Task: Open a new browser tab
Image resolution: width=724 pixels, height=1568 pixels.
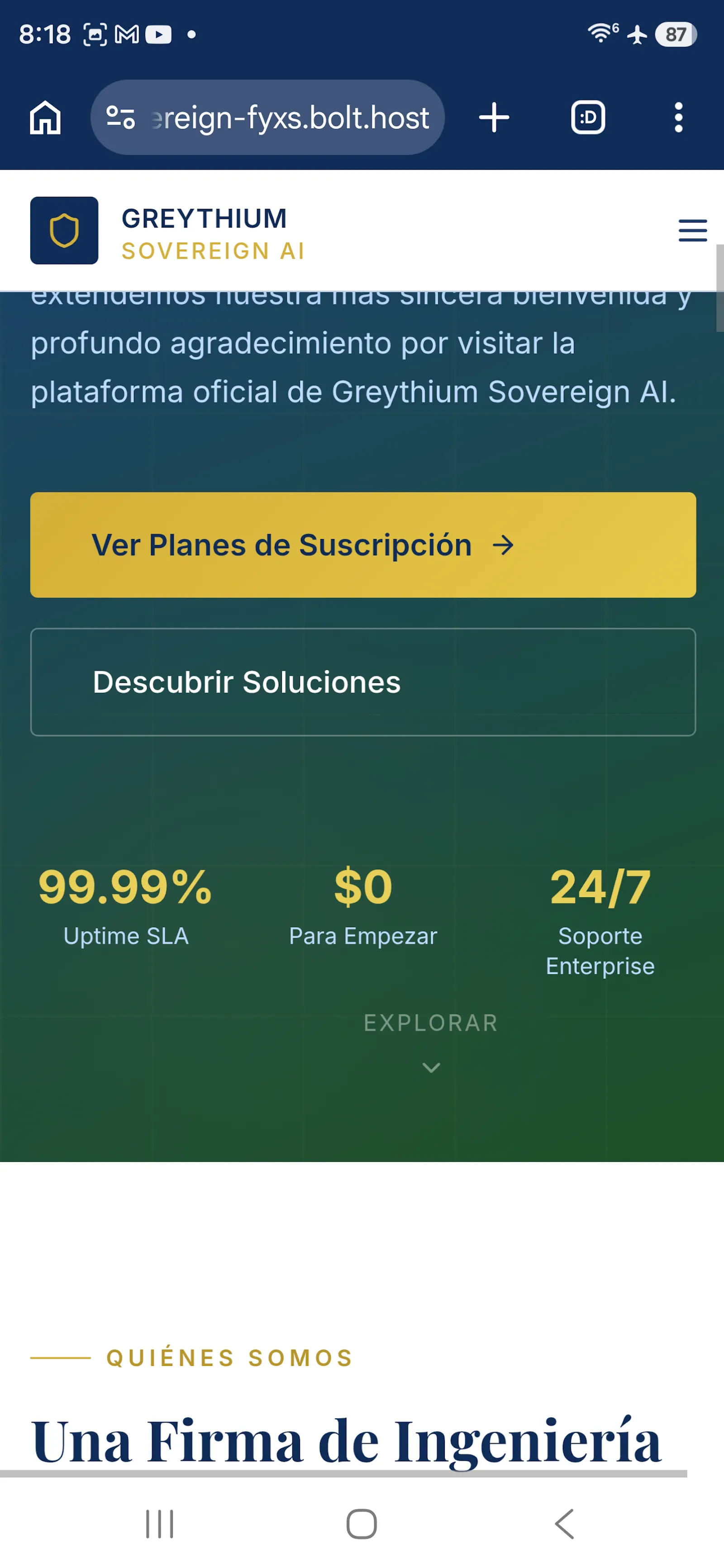Action: coord(494,118)
